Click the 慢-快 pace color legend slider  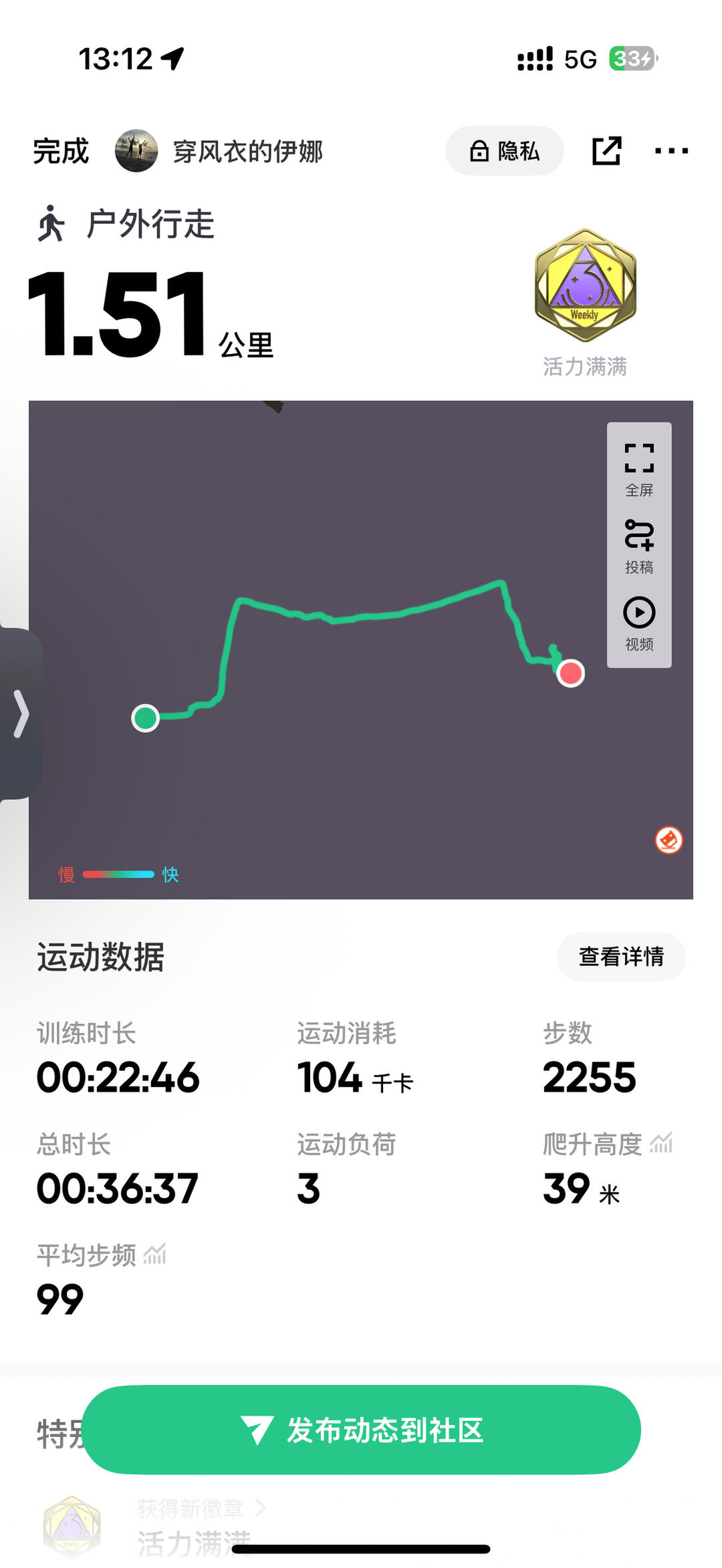[x=118, y=873]
